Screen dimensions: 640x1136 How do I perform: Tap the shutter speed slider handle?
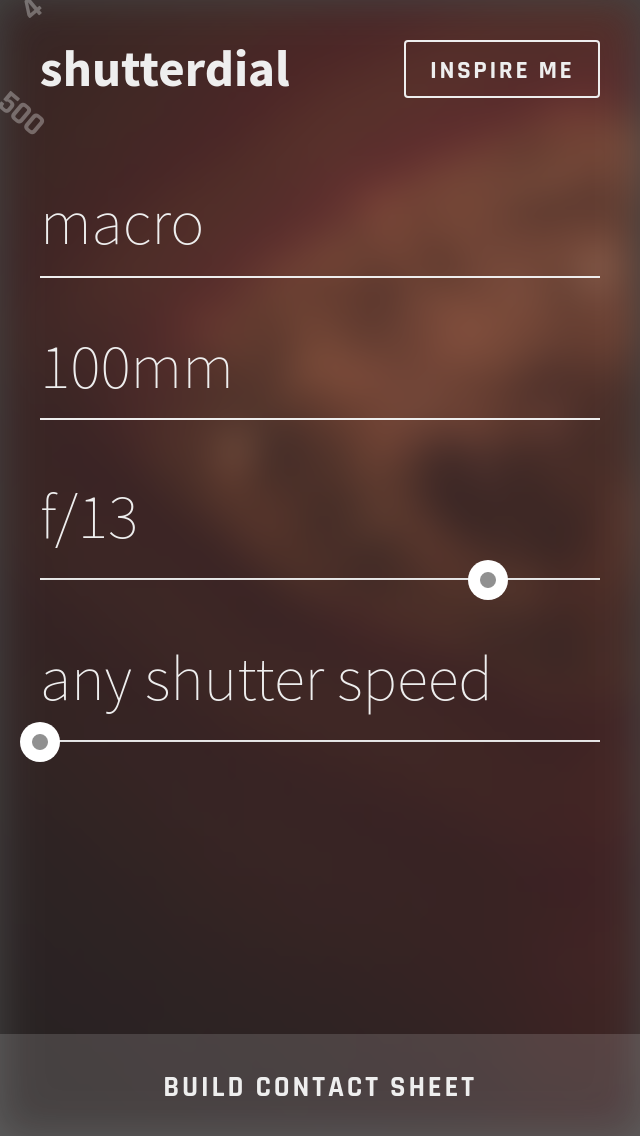click(40, 742)
